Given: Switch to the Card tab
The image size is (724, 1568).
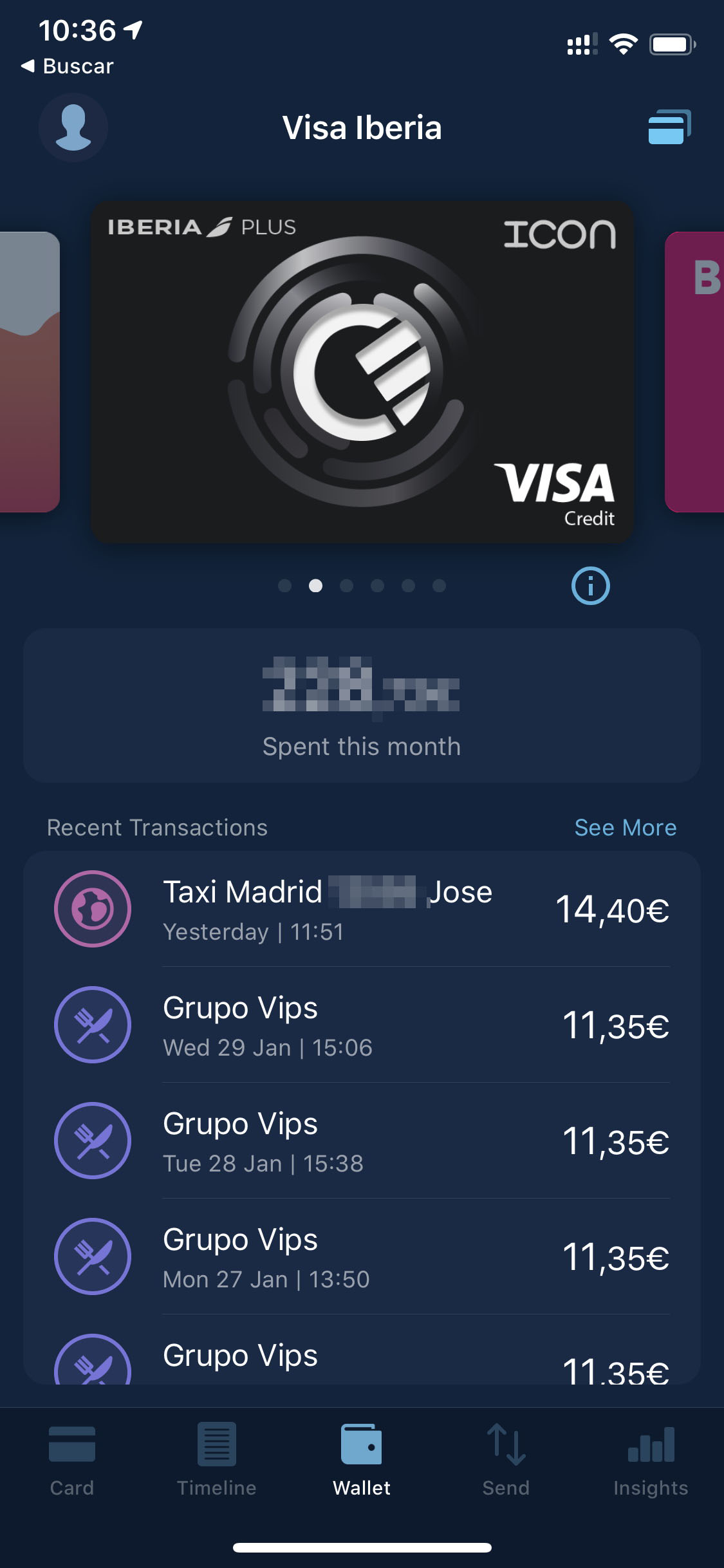Looking at the screenshot, I should click(72, 1460).
